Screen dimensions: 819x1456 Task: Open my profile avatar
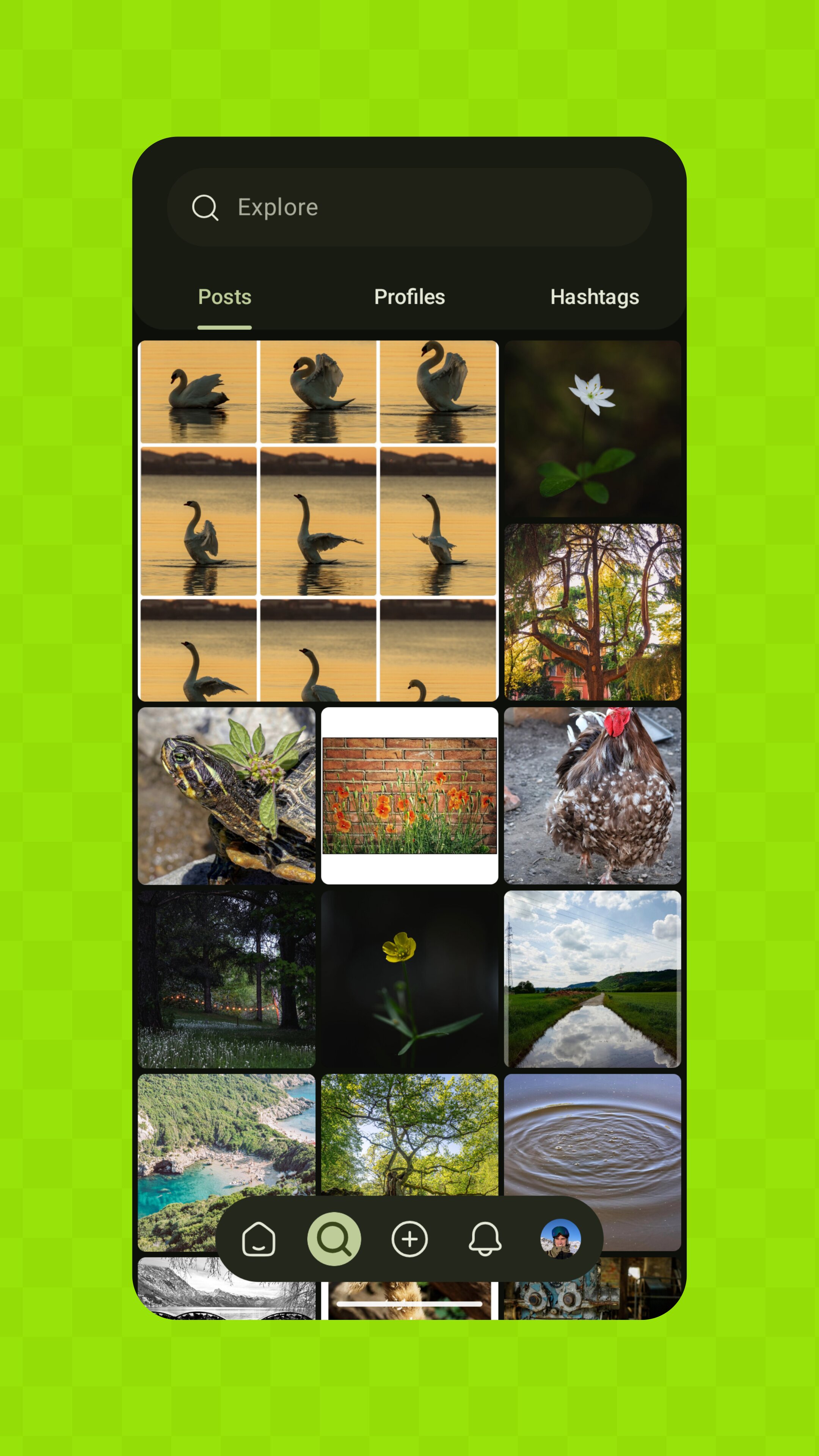[x=561, y=1239]
